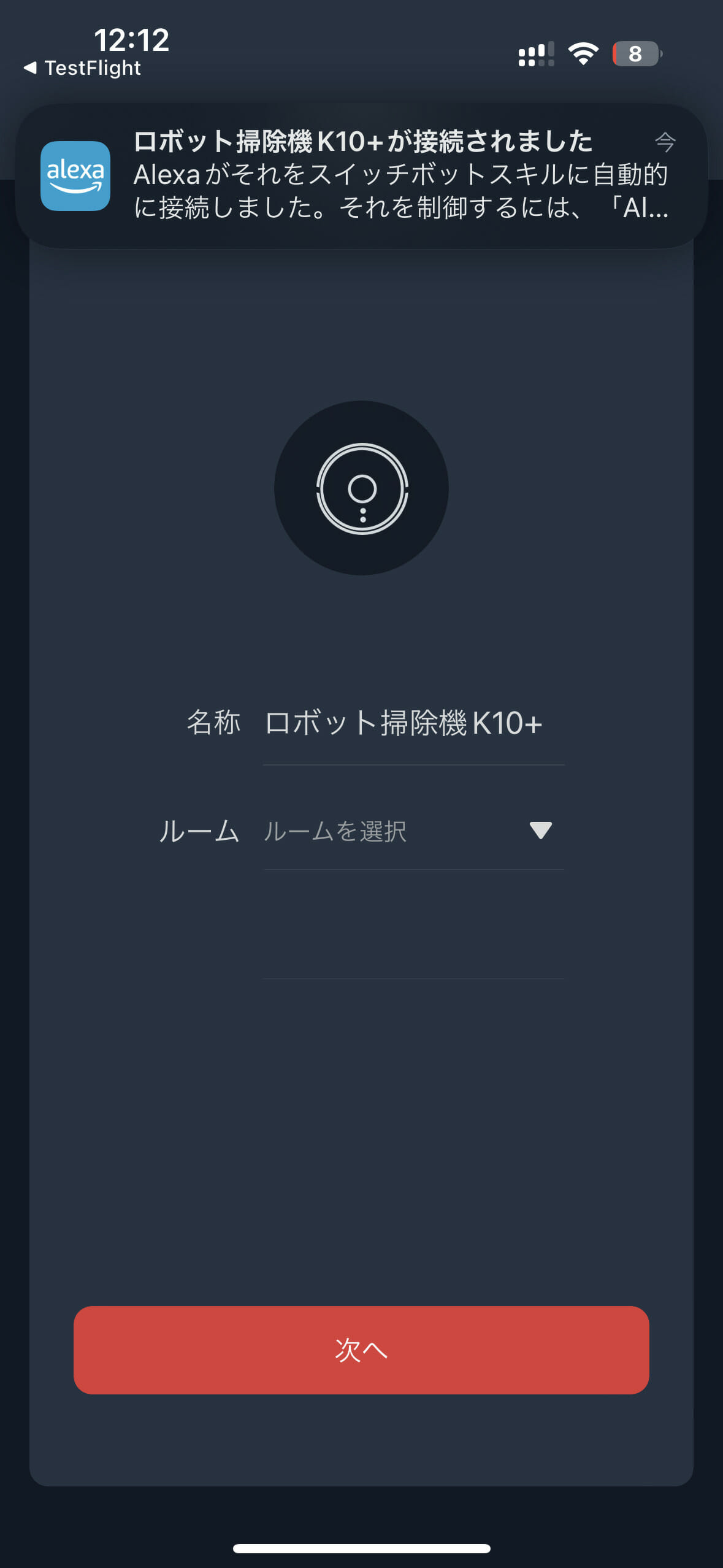Edit the 名称 field ロボット掃除機K10+

pos(413,723)
